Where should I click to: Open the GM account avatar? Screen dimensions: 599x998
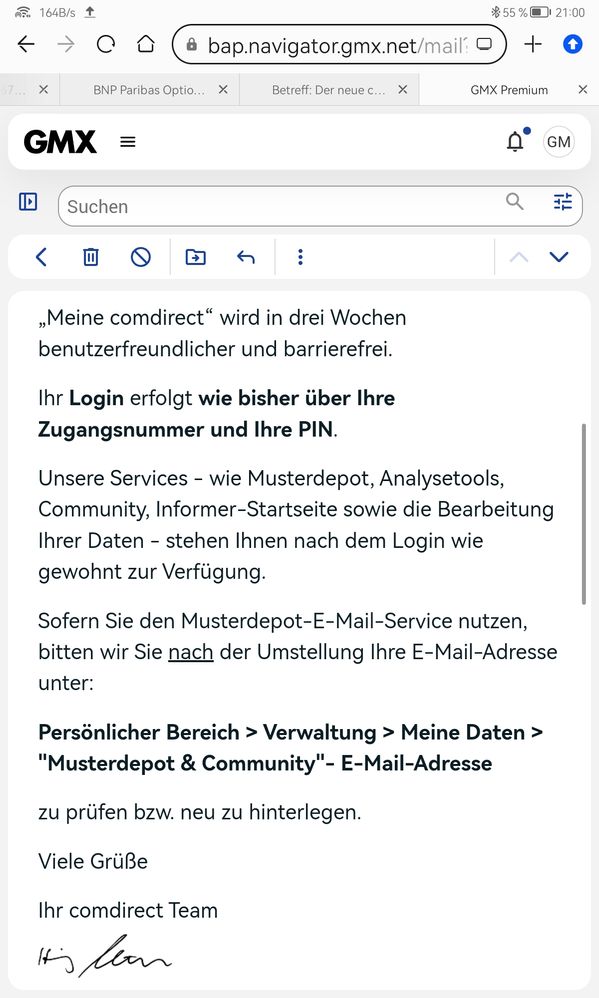click(x=558, y=142)
